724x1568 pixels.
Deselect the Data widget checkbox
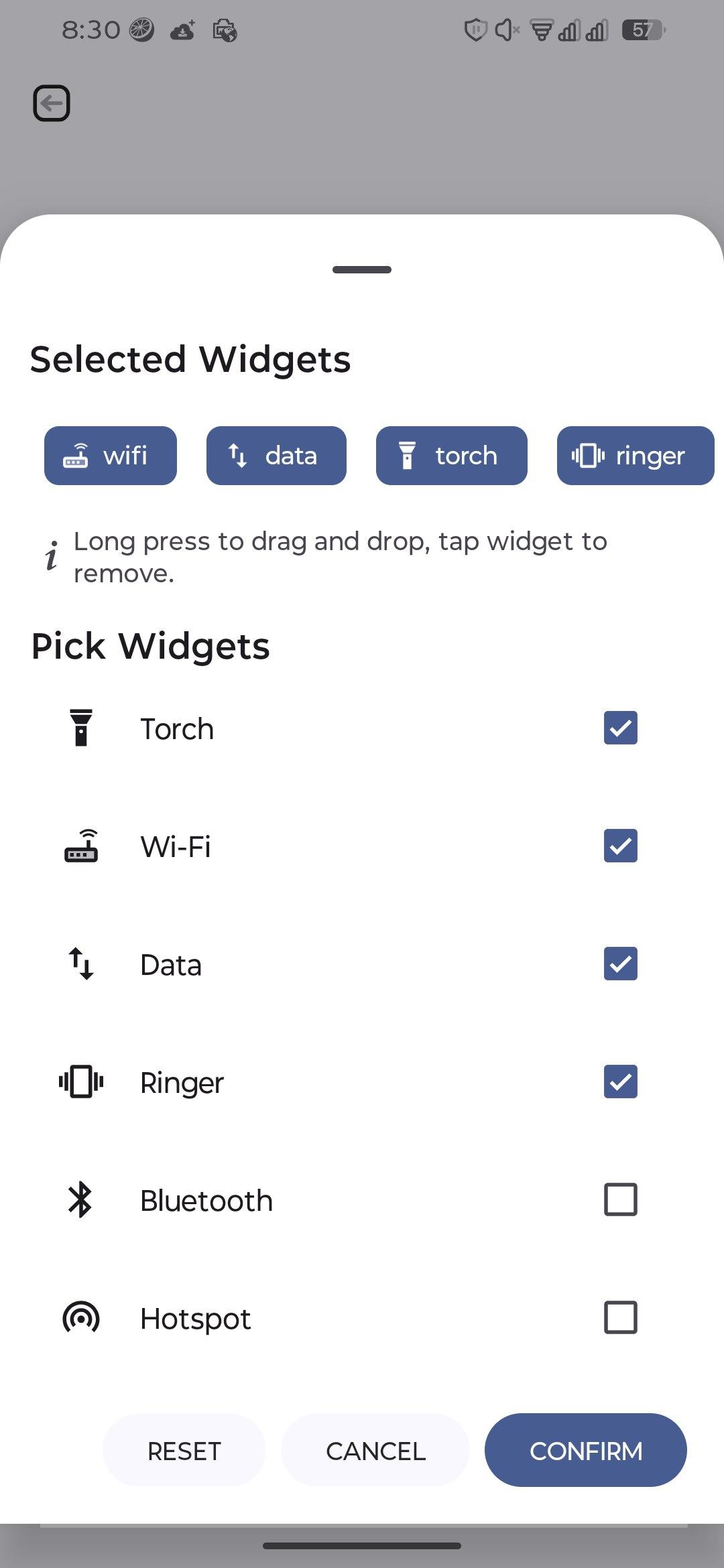click(620, 964)
